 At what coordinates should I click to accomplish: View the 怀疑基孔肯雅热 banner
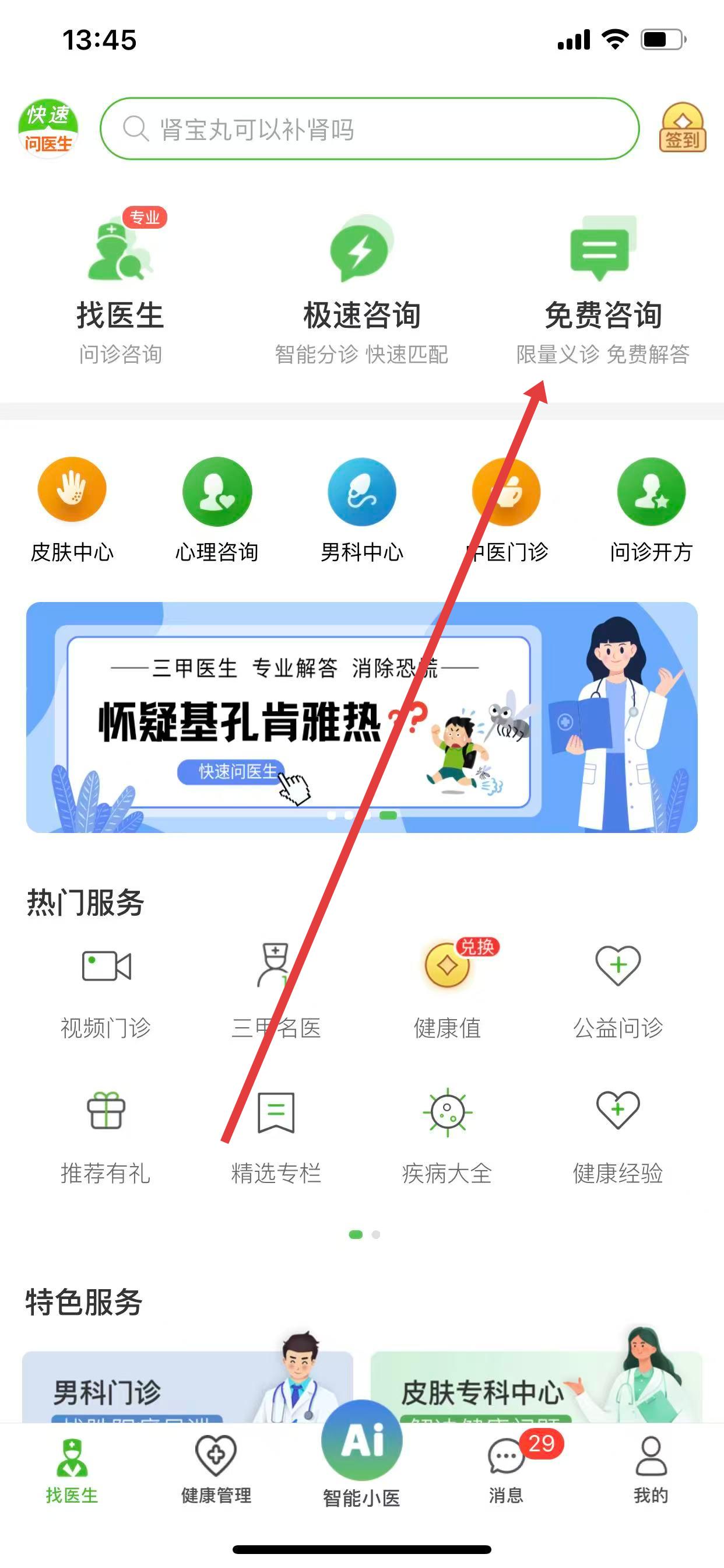point(361,717)
